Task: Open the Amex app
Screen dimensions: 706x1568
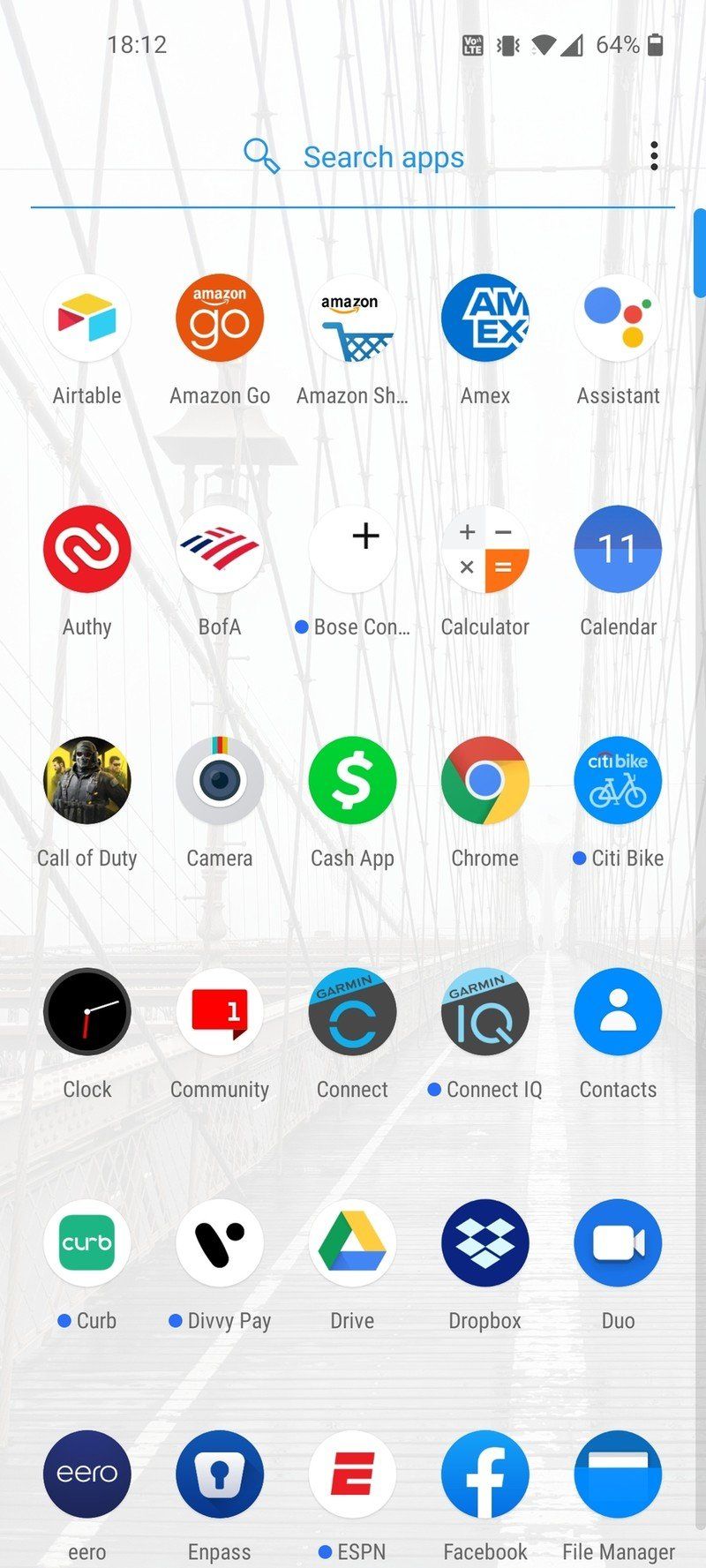Action: tap(484, 319)
